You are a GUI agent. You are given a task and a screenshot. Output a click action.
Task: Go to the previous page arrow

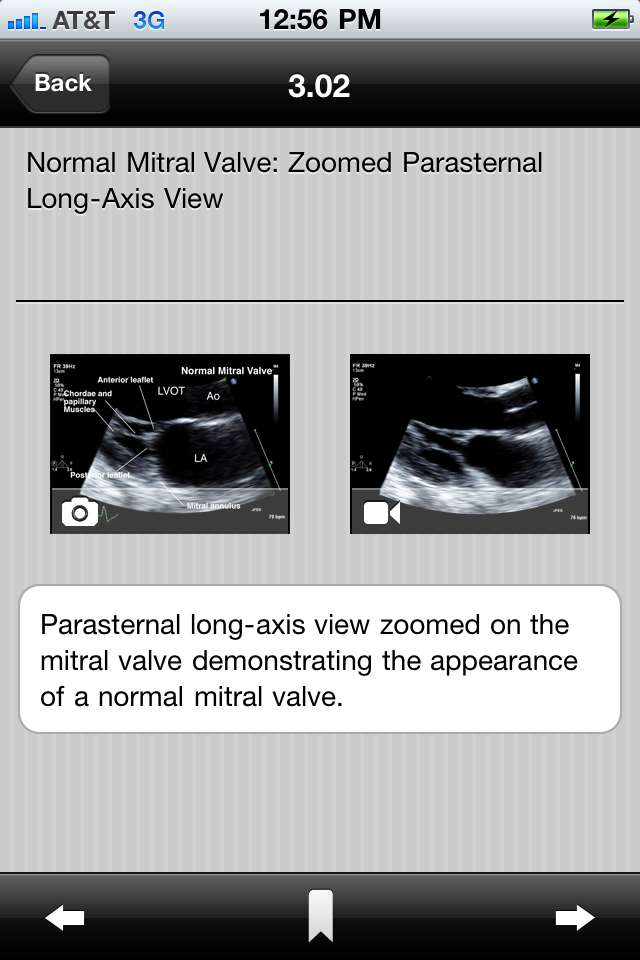pyautogui.click(x=65, y=917)
